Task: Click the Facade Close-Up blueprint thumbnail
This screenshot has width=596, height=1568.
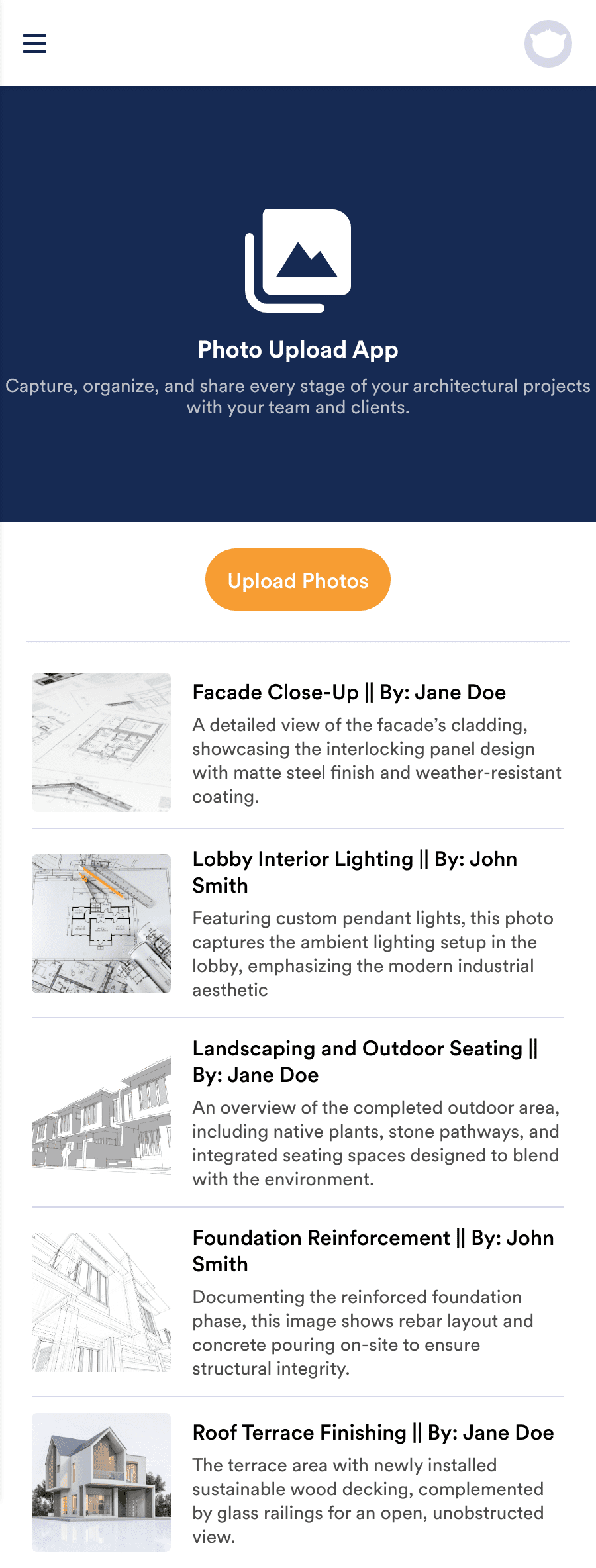Action: pyautogui.click(x=101, y=742)
